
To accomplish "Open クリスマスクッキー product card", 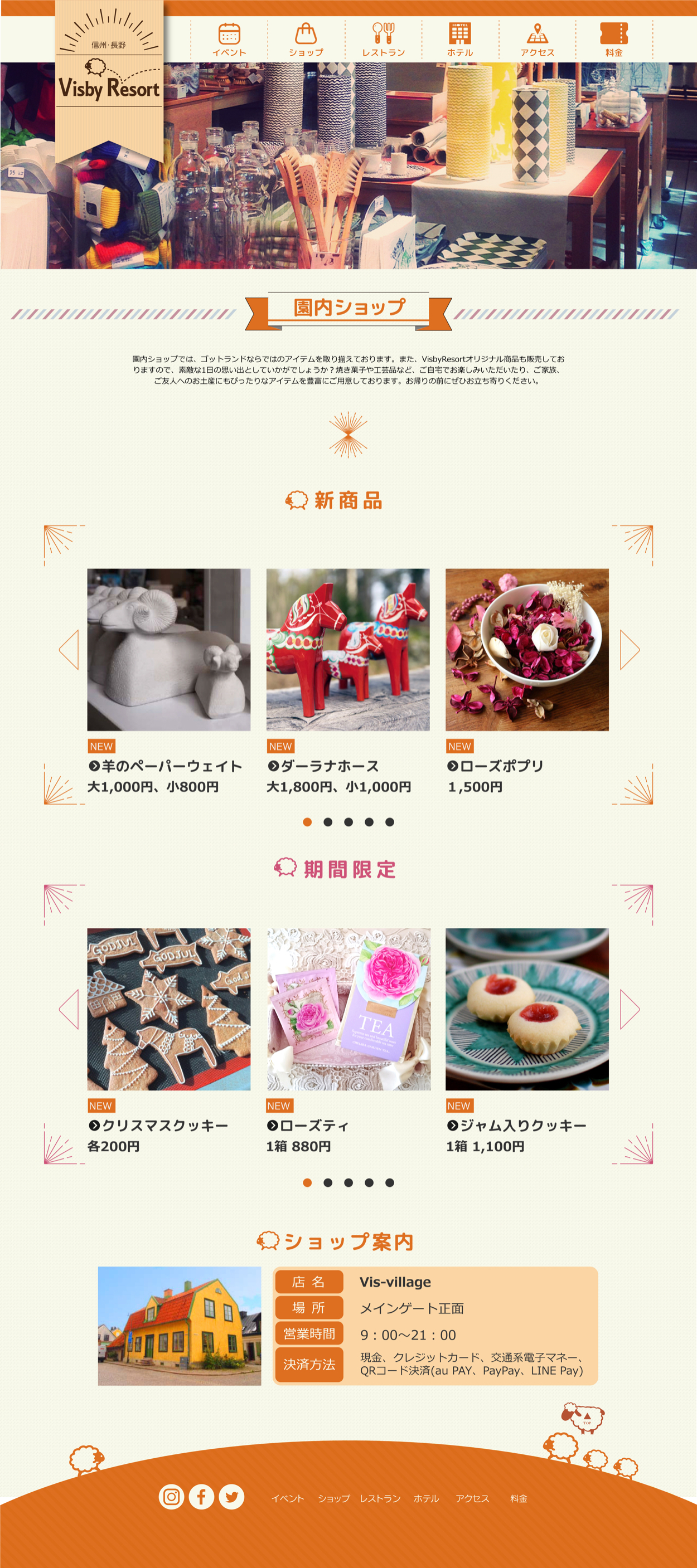I will (x=169, y=1009).
